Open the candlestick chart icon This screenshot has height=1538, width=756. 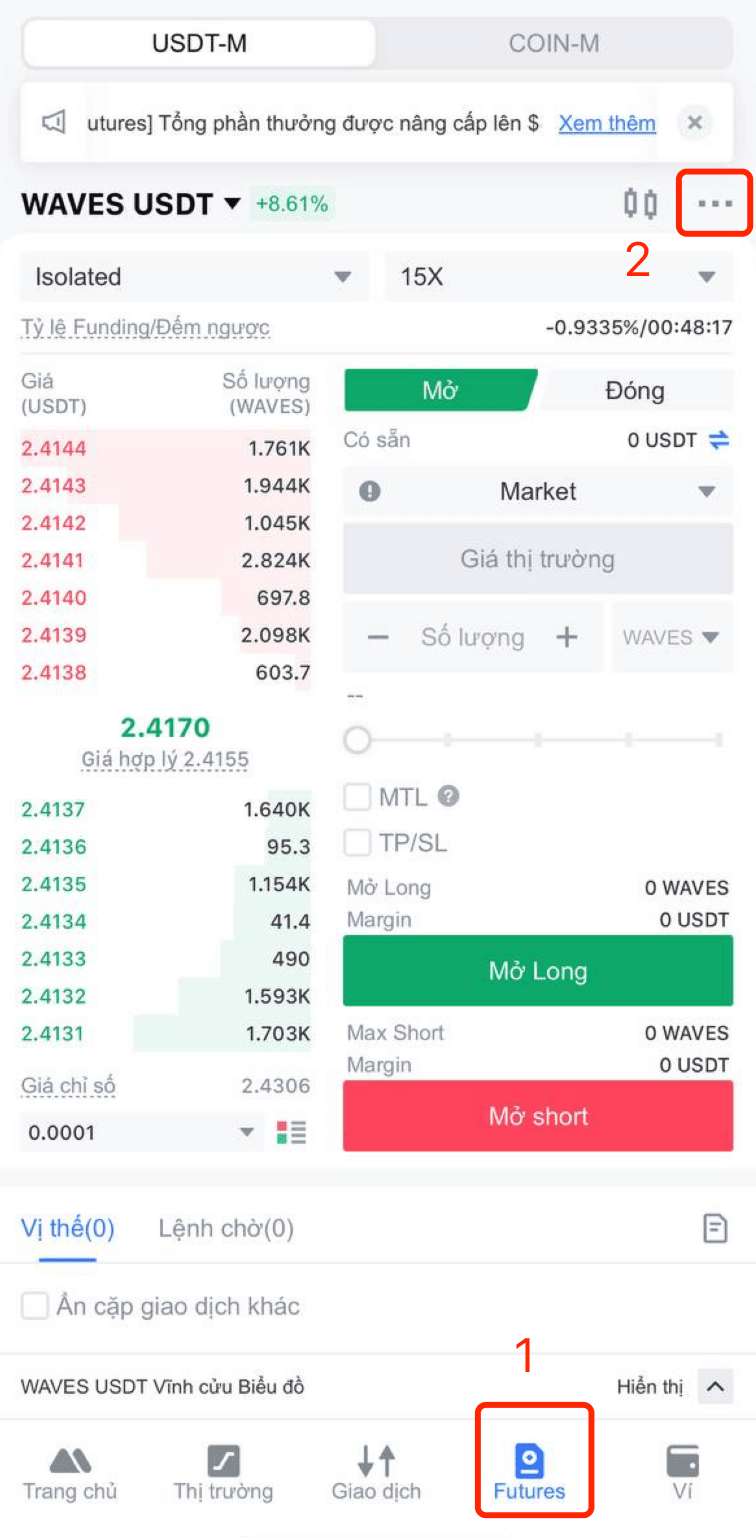click(640, 204)
